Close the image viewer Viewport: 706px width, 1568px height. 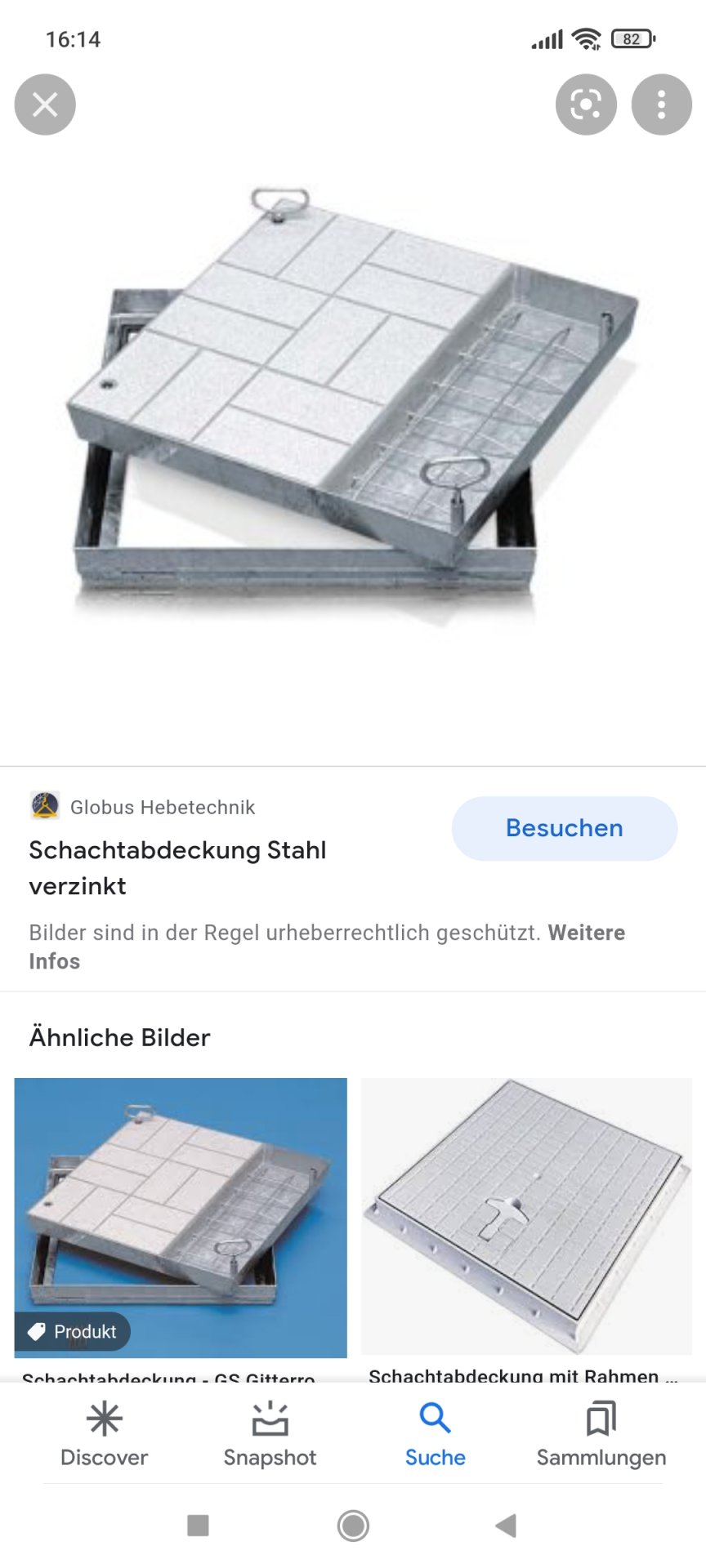click(x=45, y=105)
